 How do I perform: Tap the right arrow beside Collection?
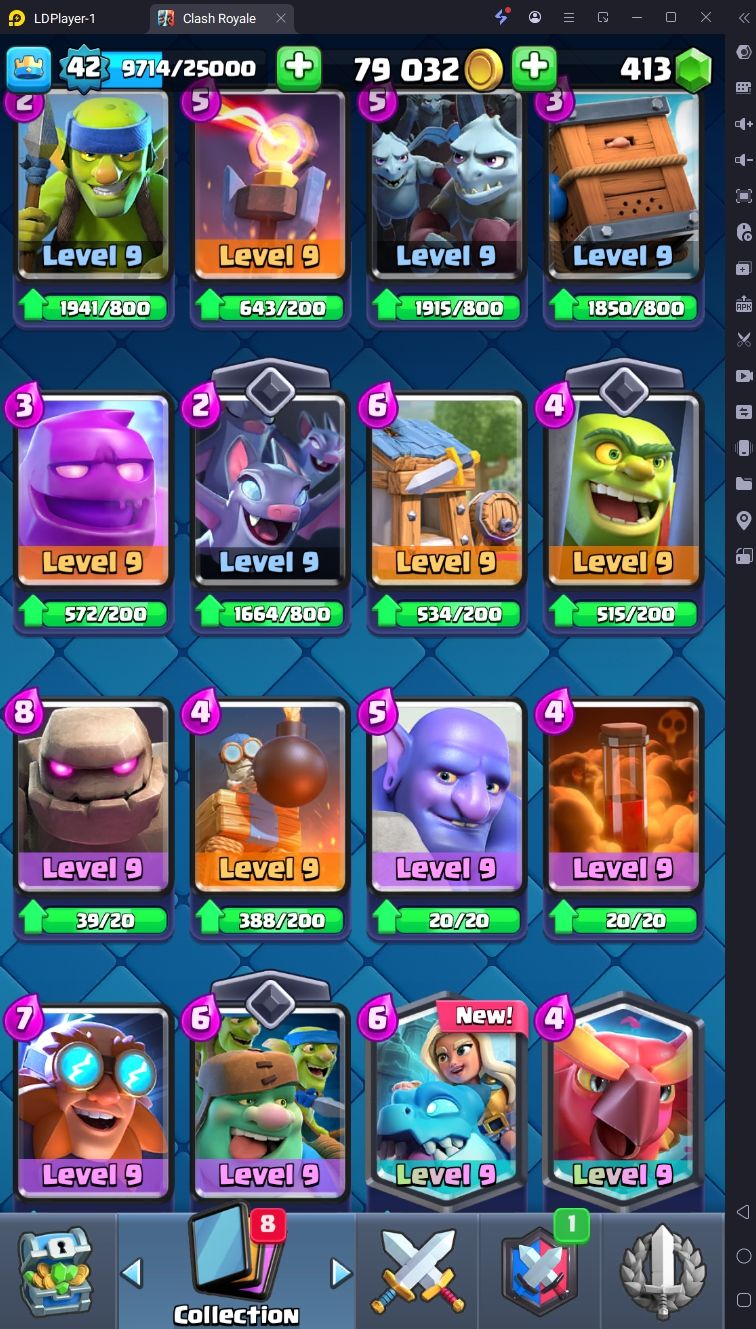(x=341, y=1273)
